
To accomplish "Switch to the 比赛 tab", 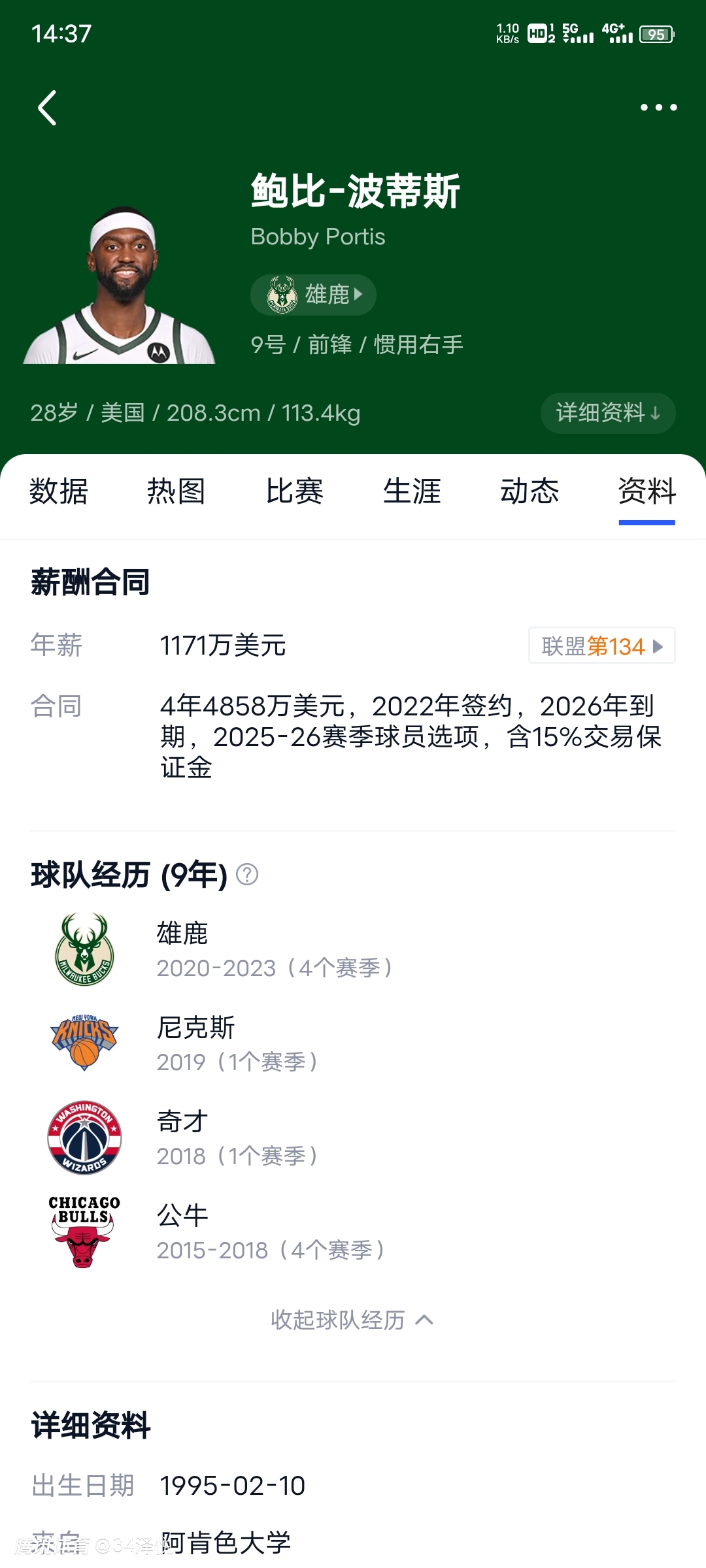I will [x=294, y=491].
